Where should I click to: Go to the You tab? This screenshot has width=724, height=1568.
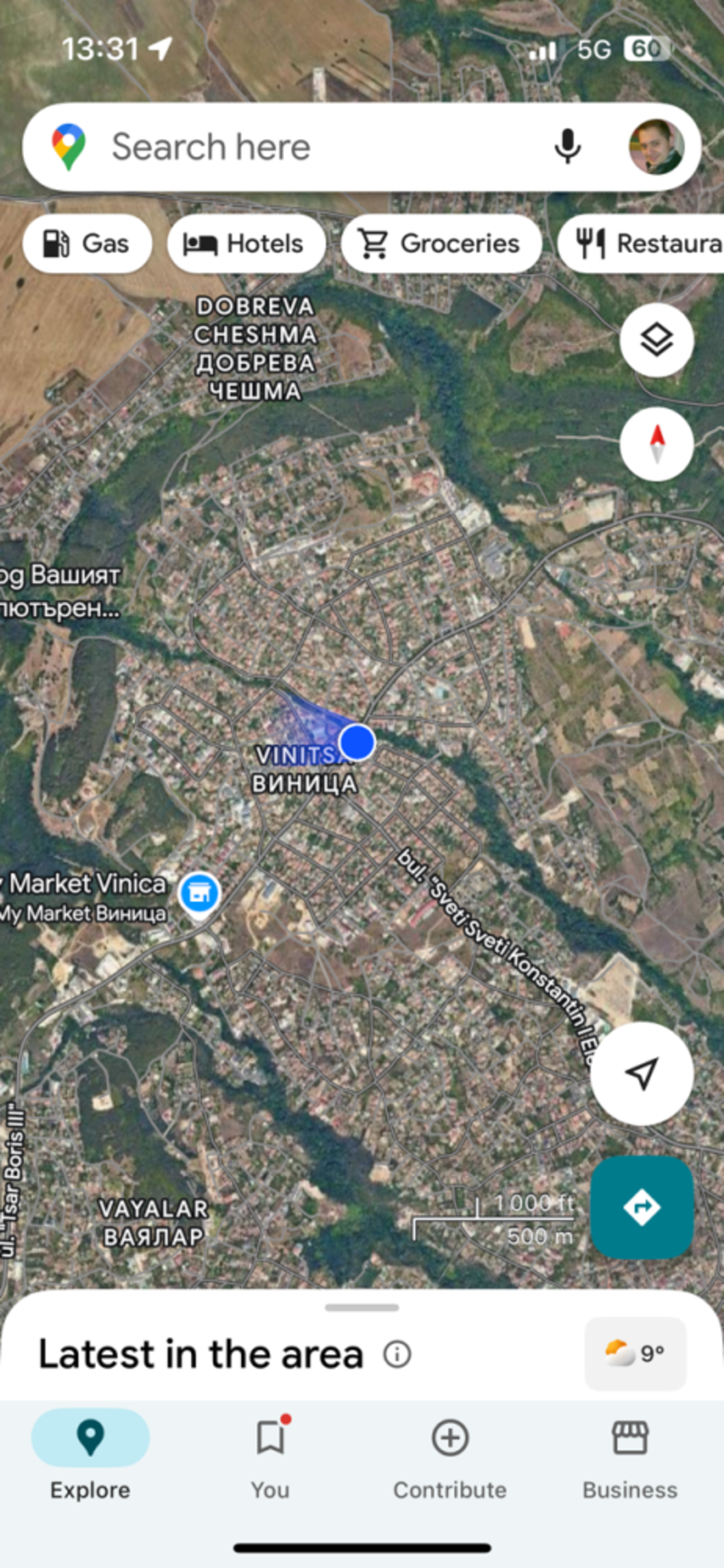pyautogui.click(x=270, y=1454)
